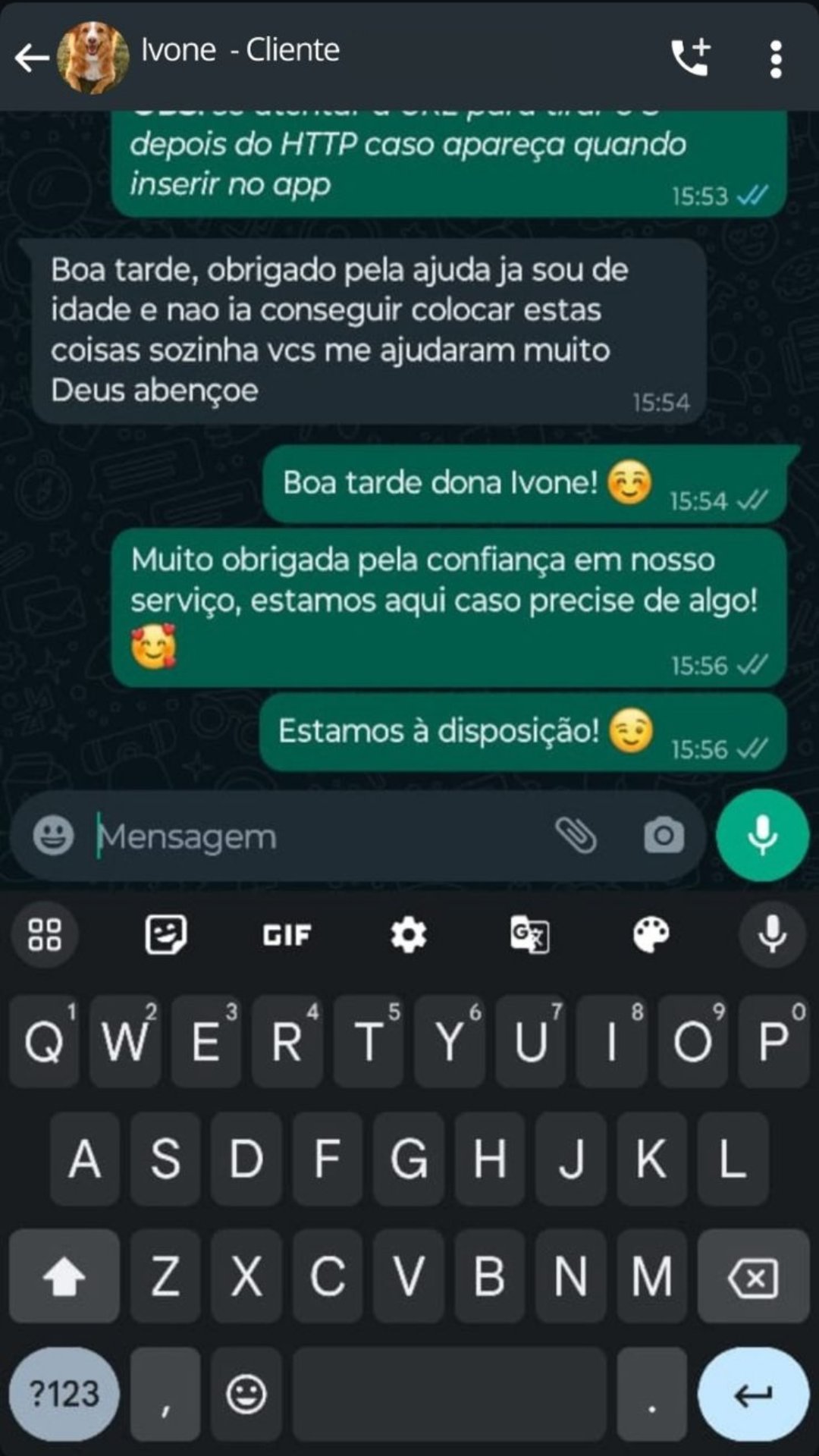Screen dimensions: 819x1456
Task: Open the keyboard translate tool
Action: click(x=529, y=934)
